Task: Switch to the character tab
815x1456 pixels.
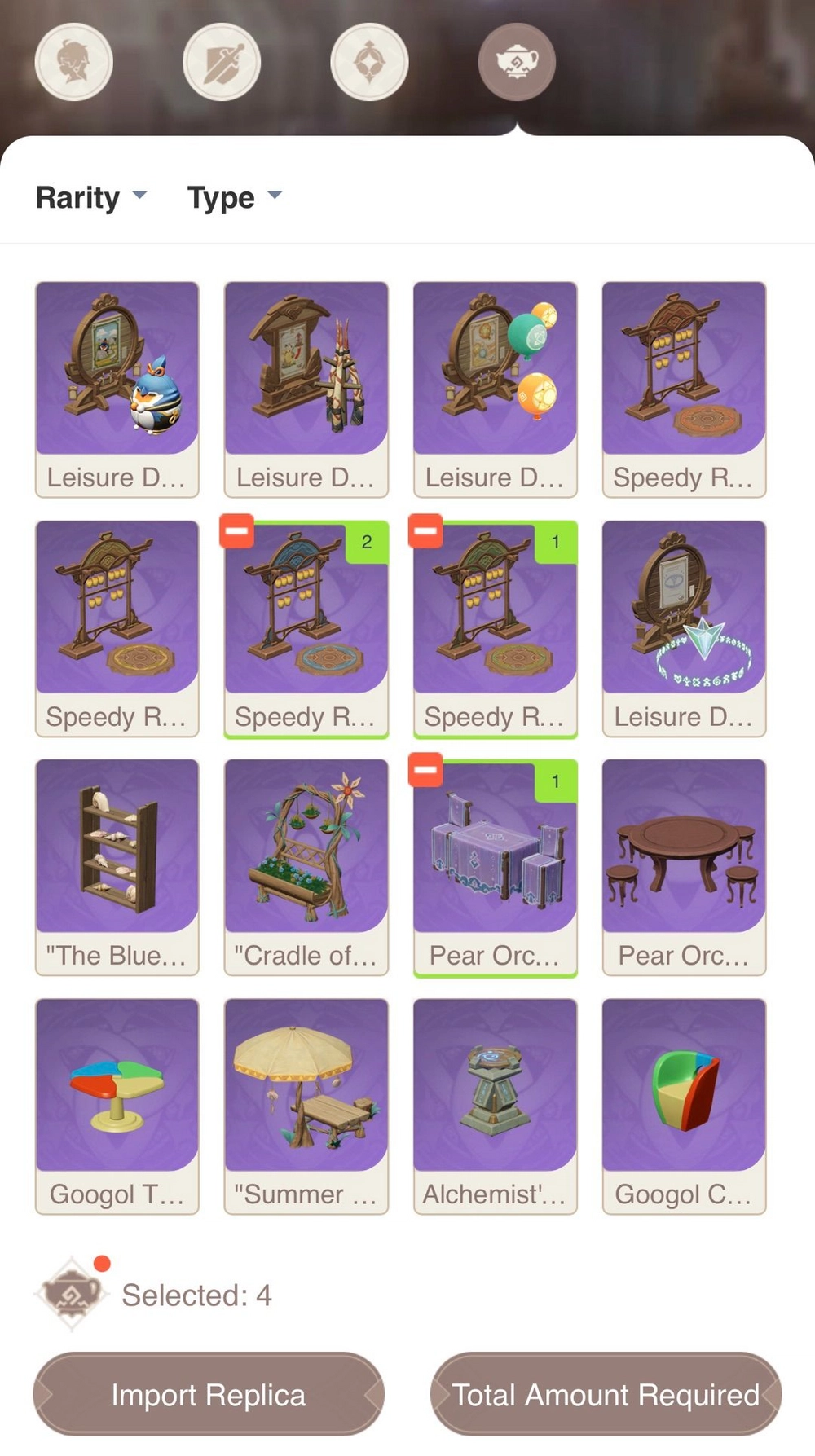Action: (73, 62)
